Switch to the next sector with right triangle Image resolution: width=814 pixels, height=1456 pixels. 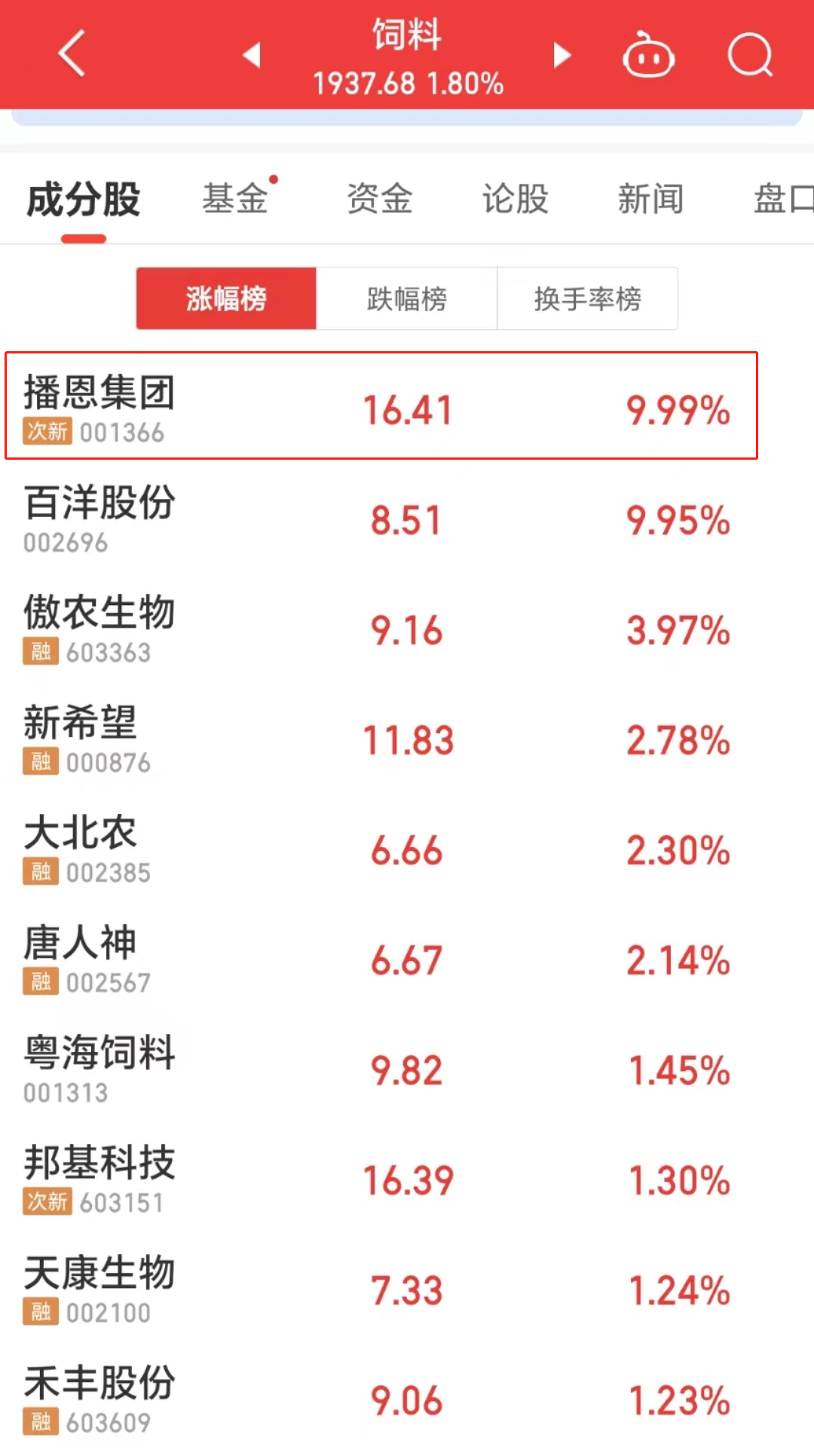tap(562, 54)
